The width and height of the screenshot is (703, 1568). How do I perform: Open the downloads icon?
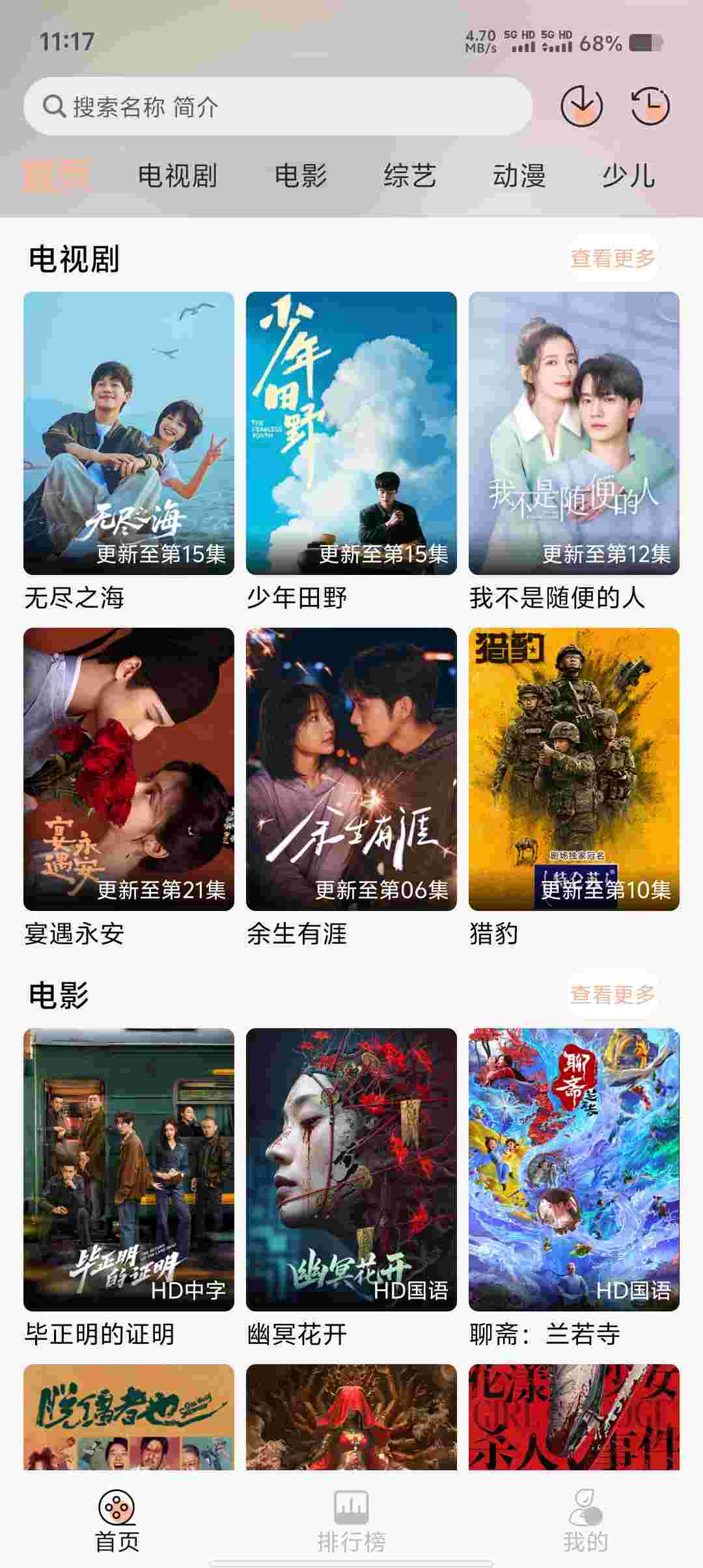tap(581, 105)
